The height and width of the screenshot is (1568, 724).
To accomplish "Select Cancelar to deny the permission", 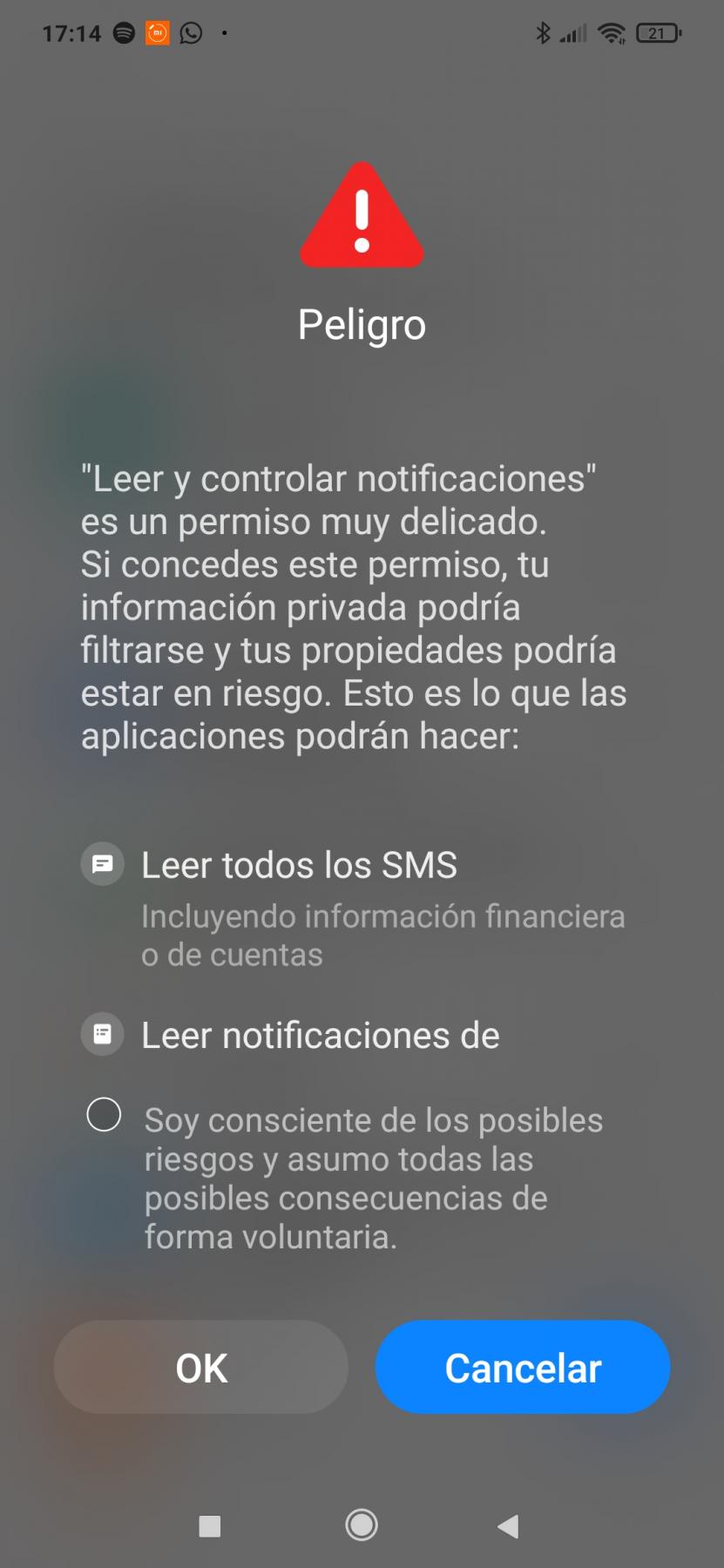I will coord(523,1368).
